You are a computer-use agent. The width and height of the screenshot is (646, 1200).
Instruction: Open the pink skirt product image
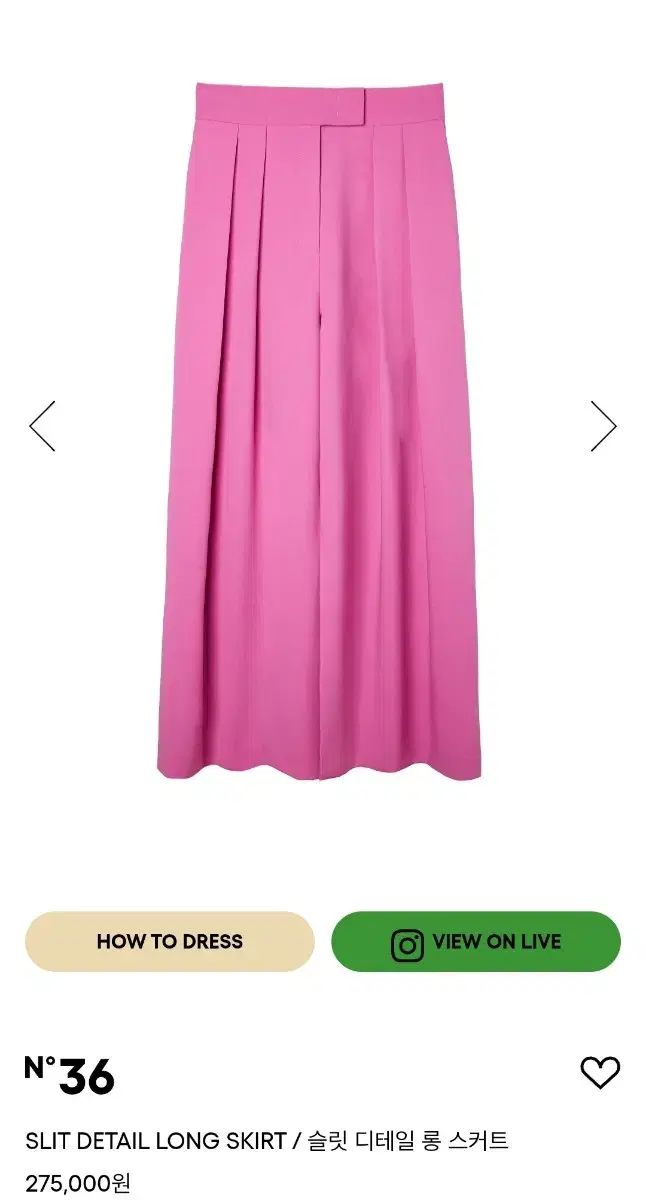tap(320, 430)
